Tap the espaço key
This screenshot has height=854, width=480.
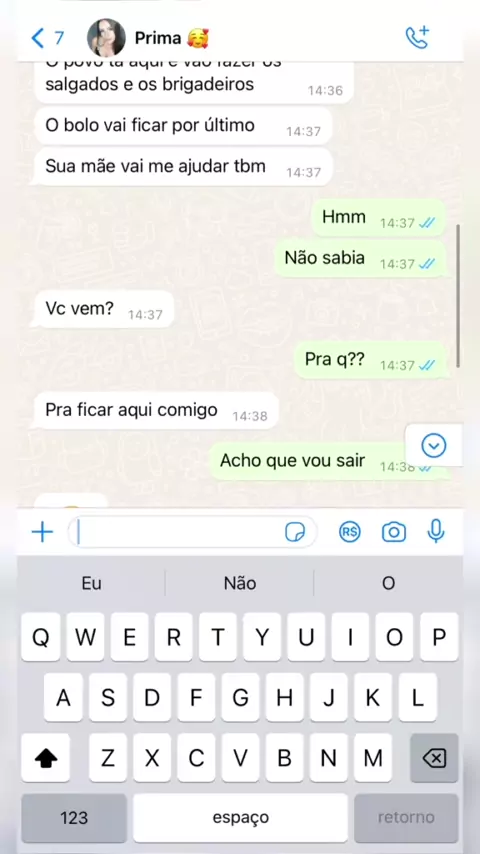(240, 818)
